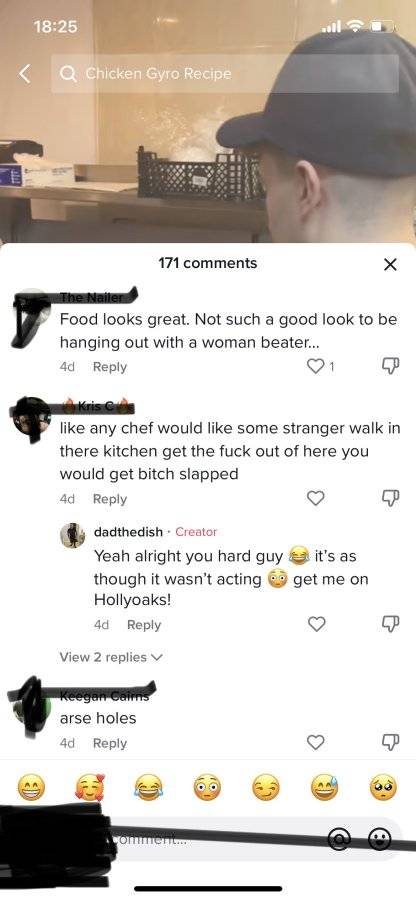Dislike the "like any chef" comment
416x900 pixels.
[x=391, y=499]
